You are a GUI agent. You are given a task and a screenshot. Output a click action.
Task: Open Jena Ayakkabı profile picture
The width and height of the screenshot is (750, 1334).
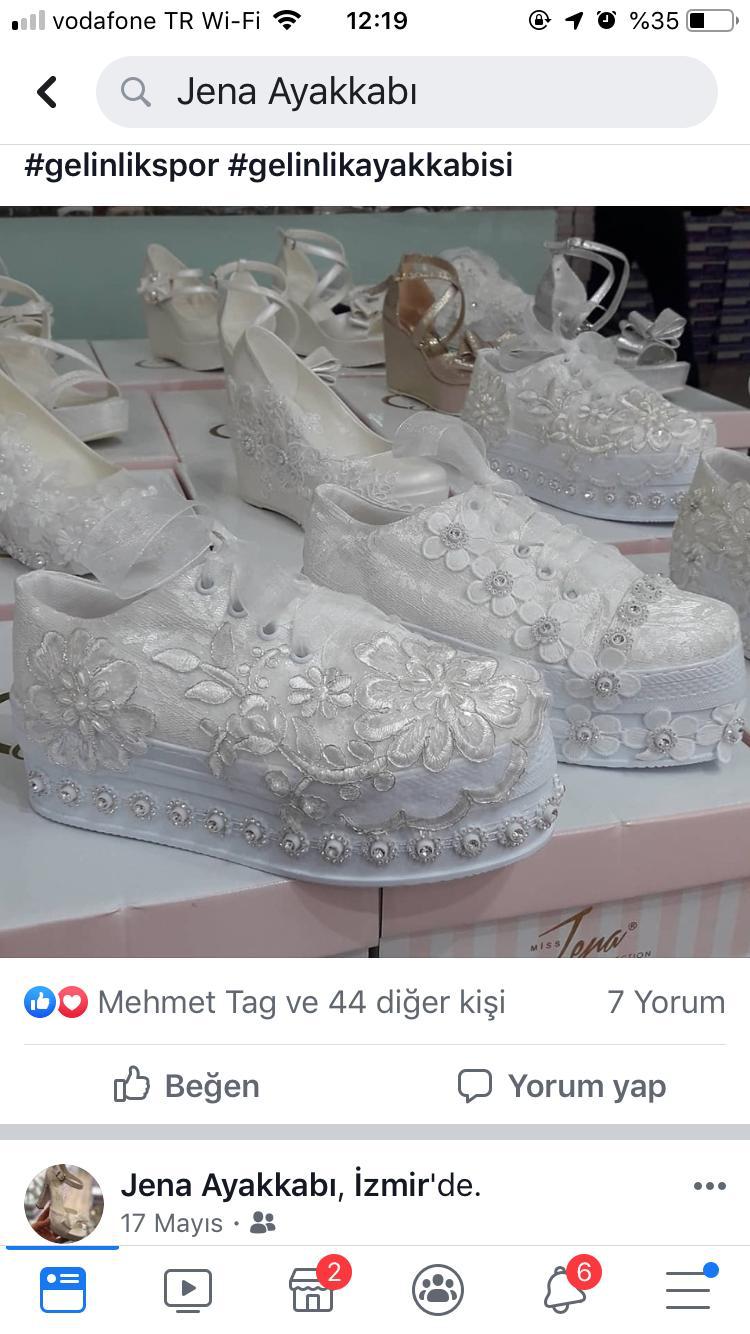tap(64, 1203)
